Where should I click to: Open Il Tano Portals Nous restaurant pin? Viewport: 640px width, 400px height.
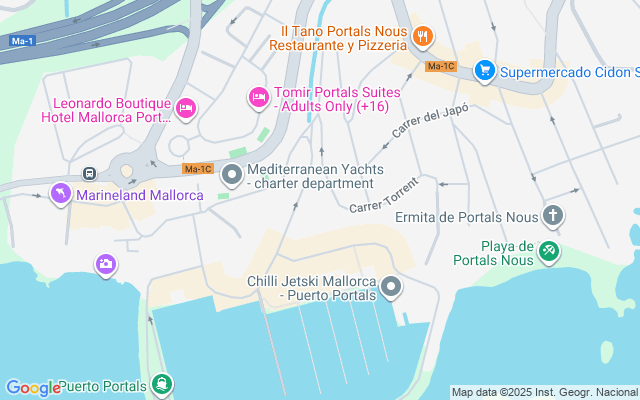pyautogui.click(x=423, y=38)
